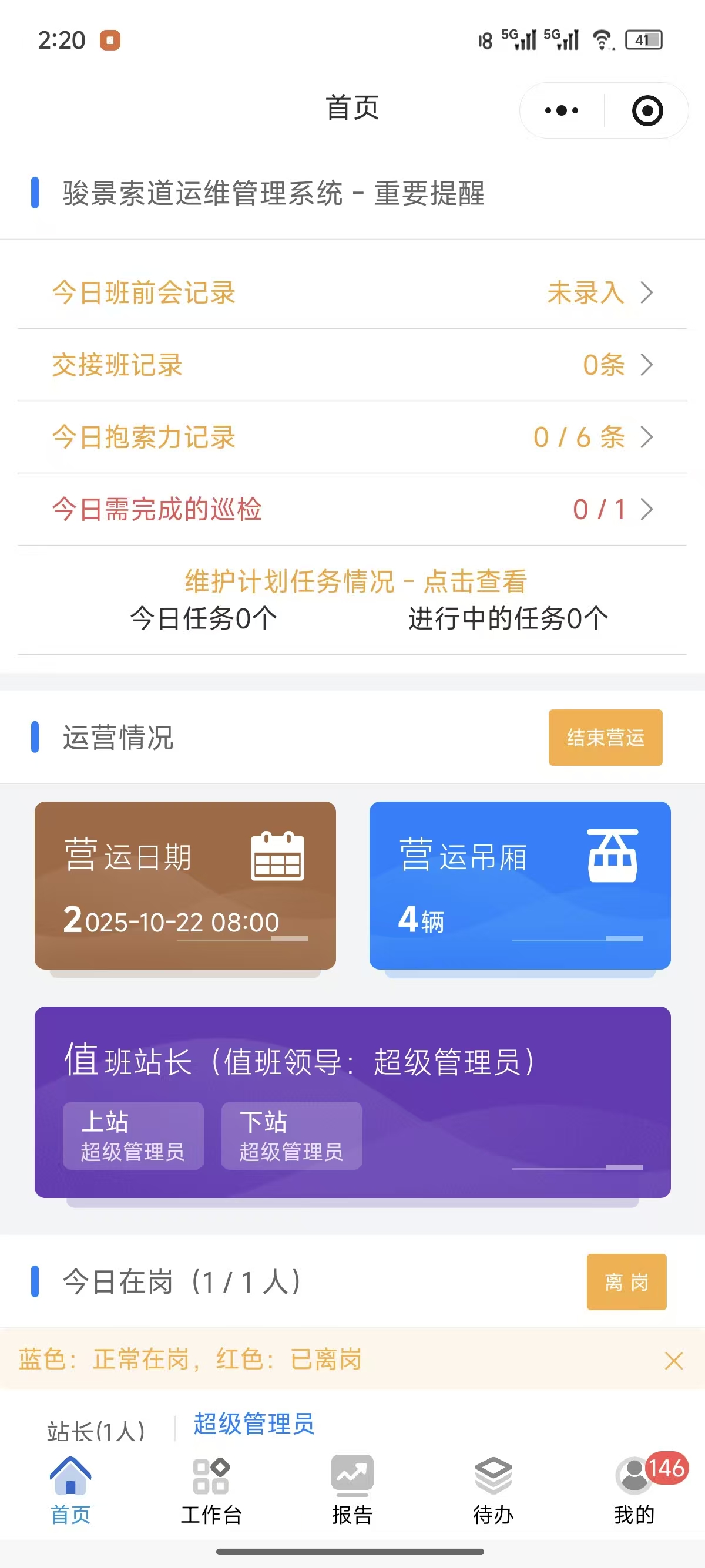
Task: Tap the 离岗 button
Action: tap(626, 1282)
